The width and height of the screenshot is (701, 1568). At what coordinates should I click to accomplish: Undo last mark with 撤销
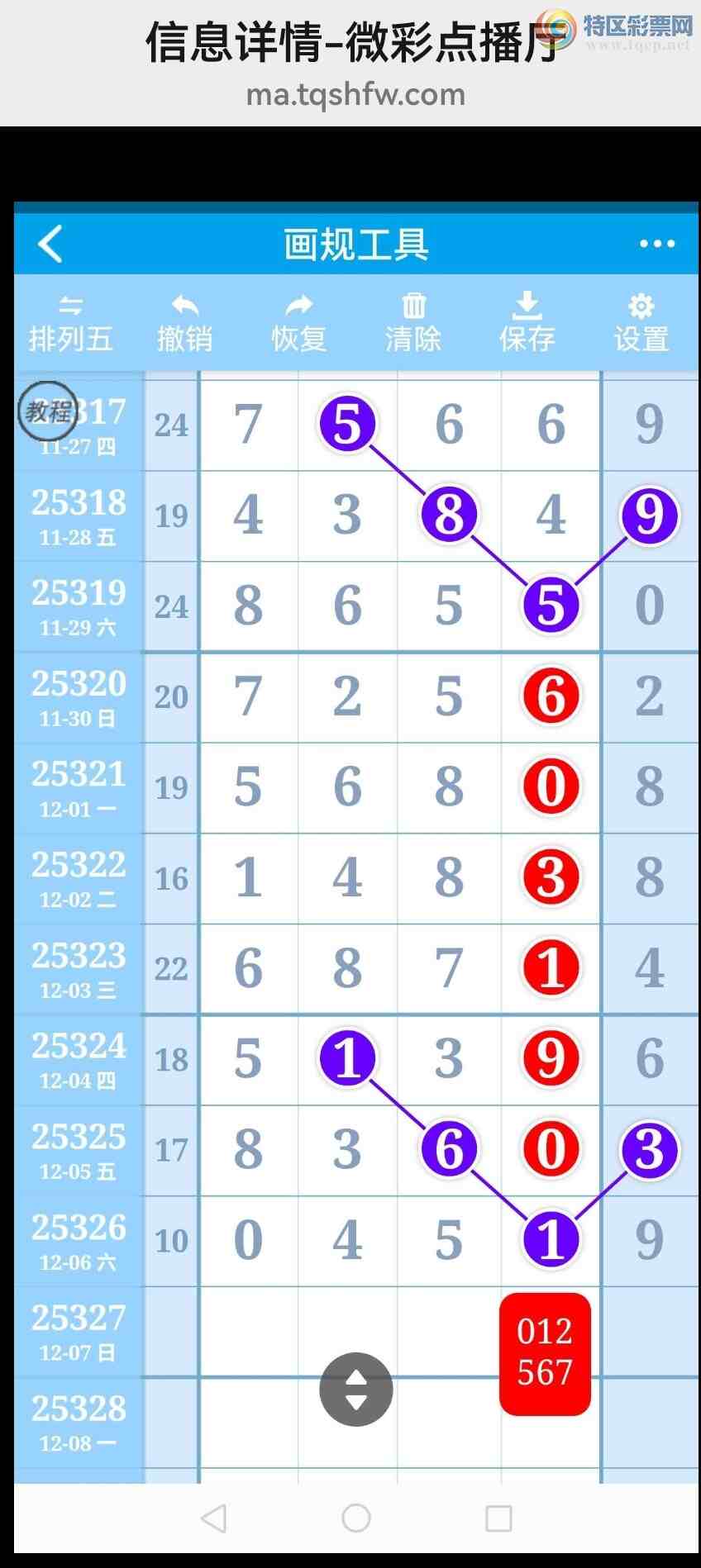(185, 324)
